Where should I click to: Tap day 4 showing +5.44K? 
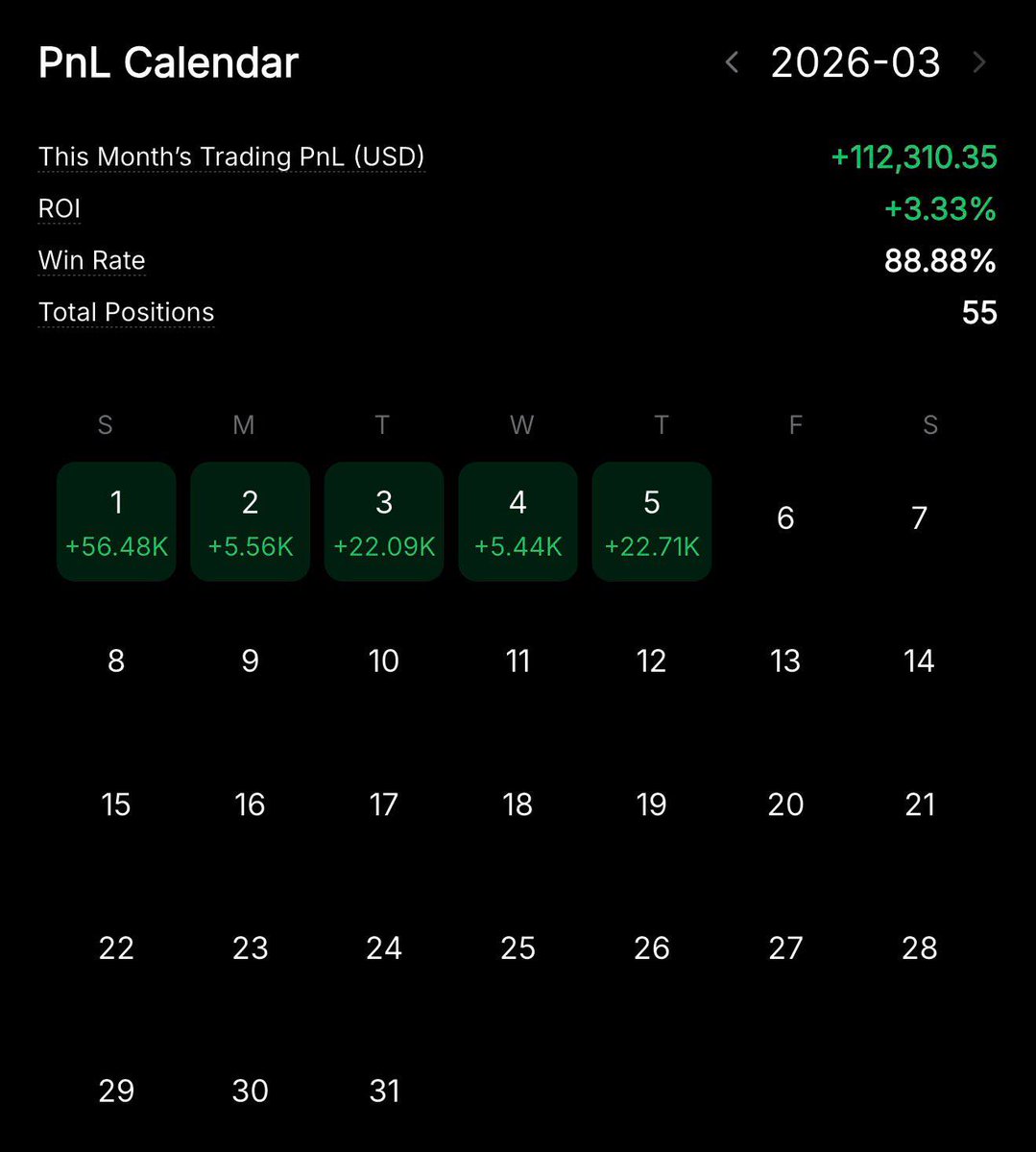518,522
